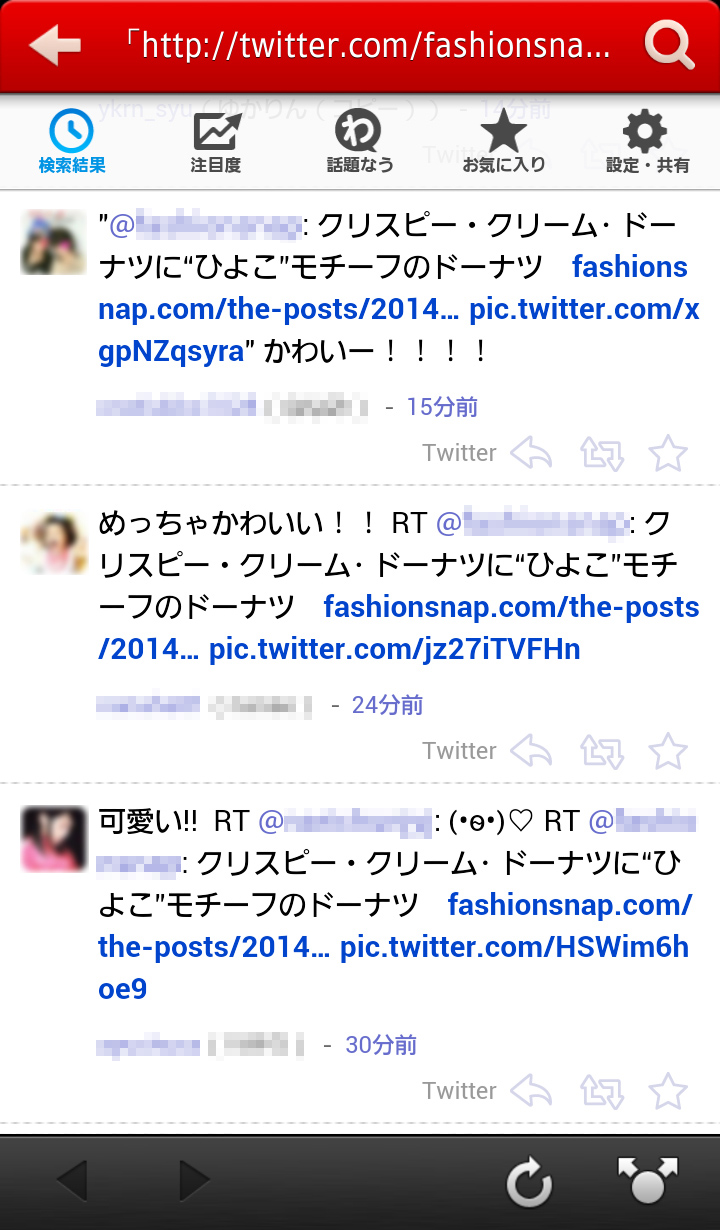Go to previous page via bottom left arrow
This screenshot has height=1230, width=720.
(x=73, y=1182)
